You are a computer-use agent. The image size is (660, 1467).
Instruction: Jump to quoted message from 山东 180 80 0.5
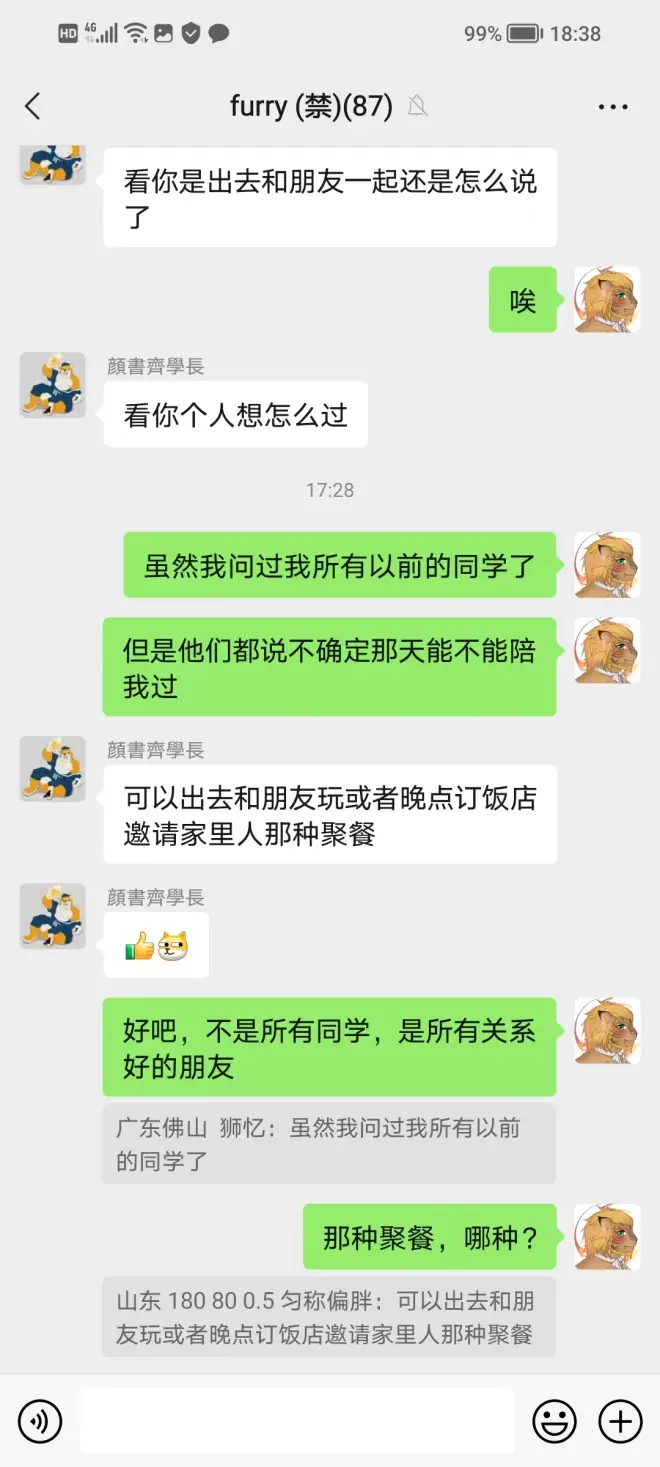(x=329, y=1316)
